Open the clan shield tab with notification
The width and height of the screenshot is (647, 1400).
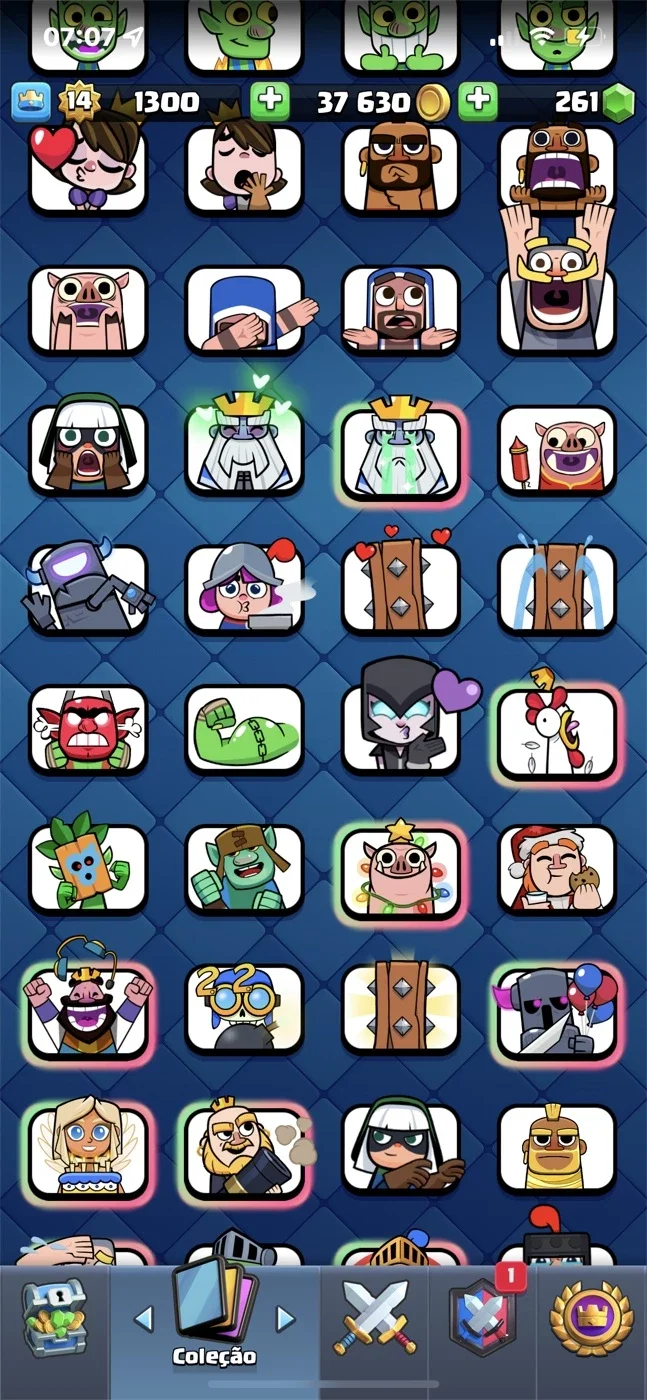483,1319
